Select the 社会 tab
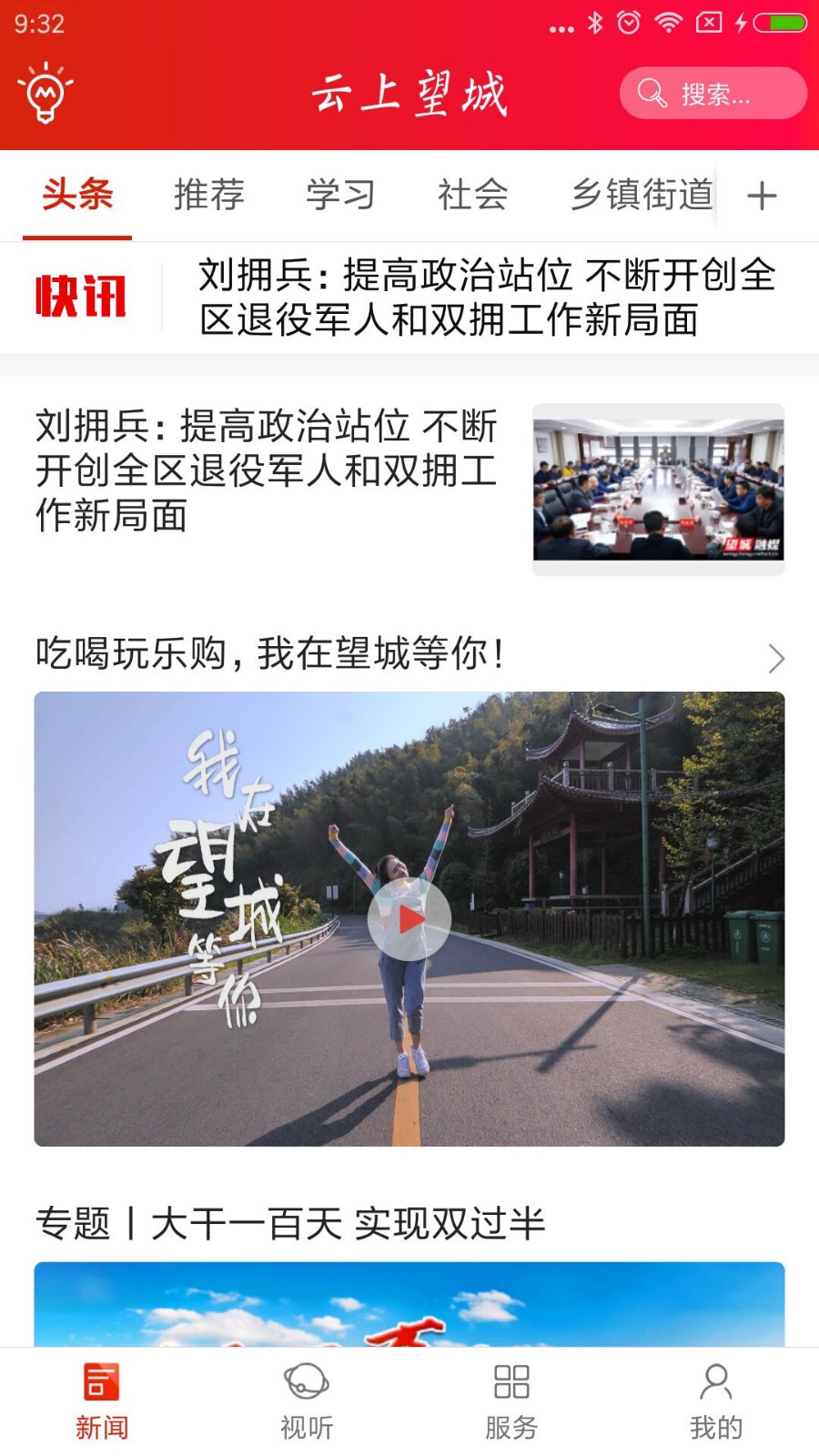This screenshot has width=819, height=1456. coord(472,195)
